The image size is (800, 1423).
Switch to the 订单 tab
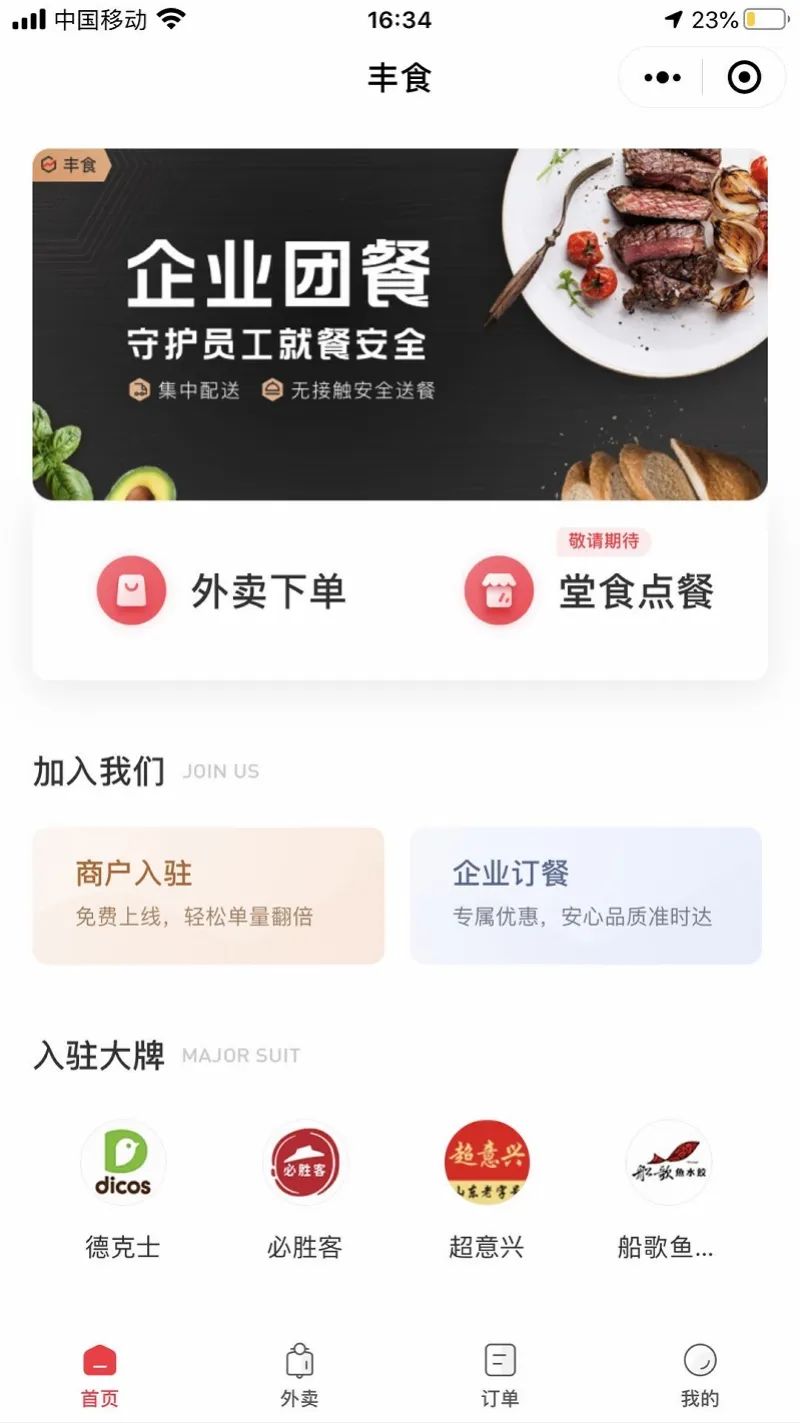click(x=500, y=1376)
